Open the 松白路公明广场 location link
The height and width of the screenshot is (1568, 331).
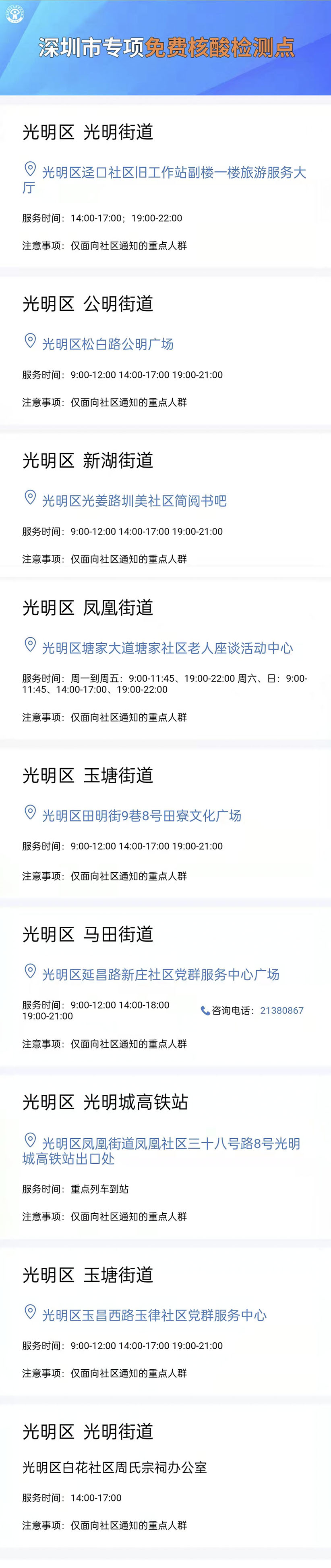click(107, 344)
